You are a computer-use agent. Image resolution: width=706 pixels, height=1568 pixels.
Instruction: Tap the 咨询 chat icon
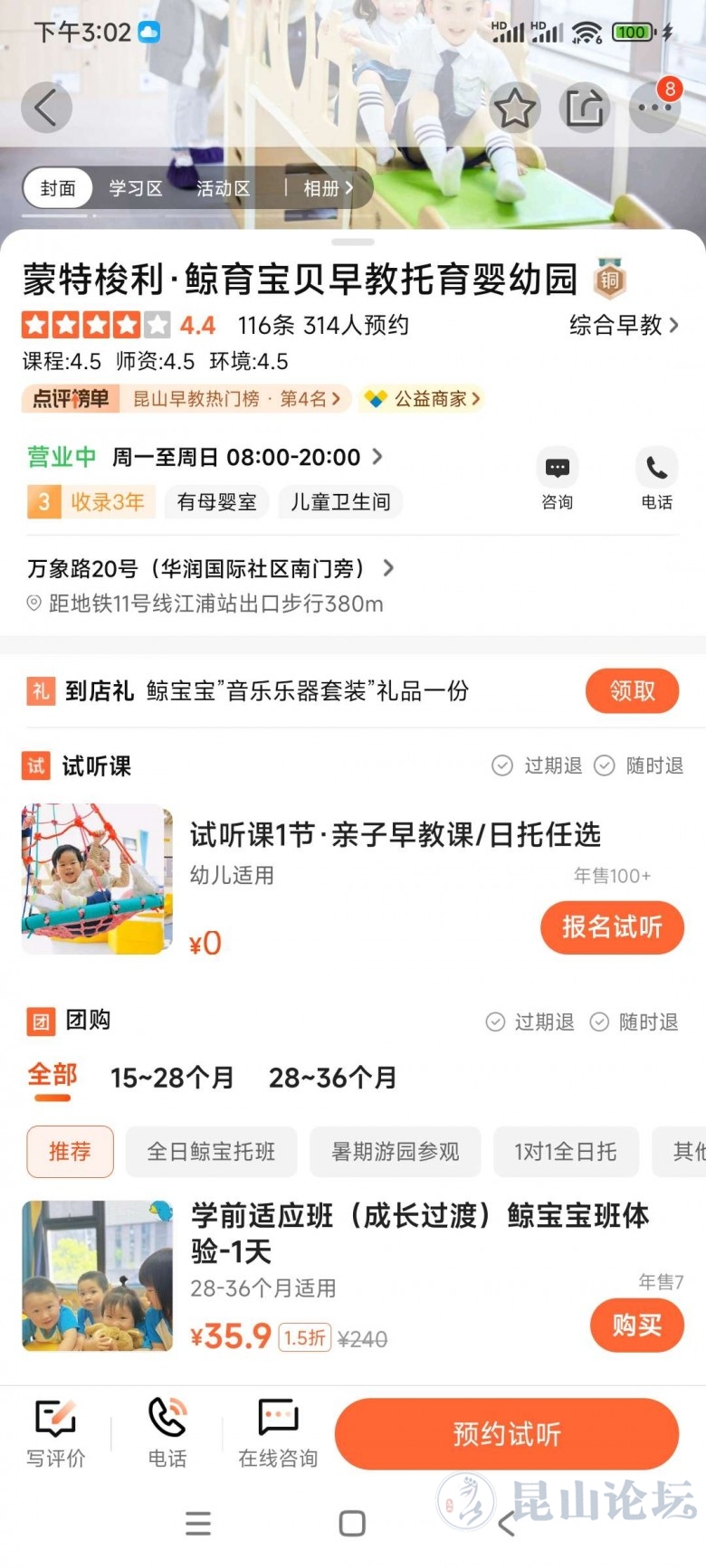(x=557, y=479)
